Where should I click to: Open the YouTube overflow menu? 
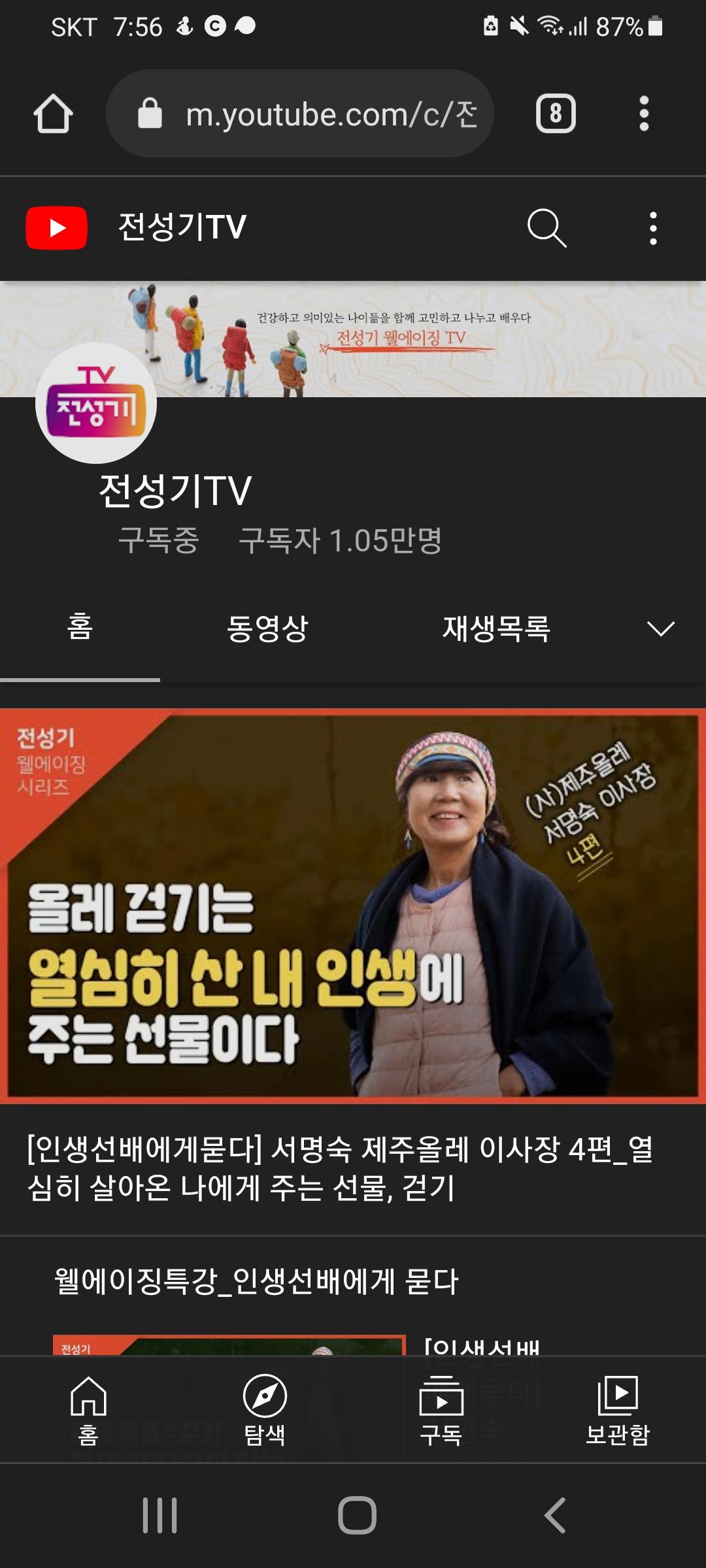pyautogui.click(x=652, y=228)
